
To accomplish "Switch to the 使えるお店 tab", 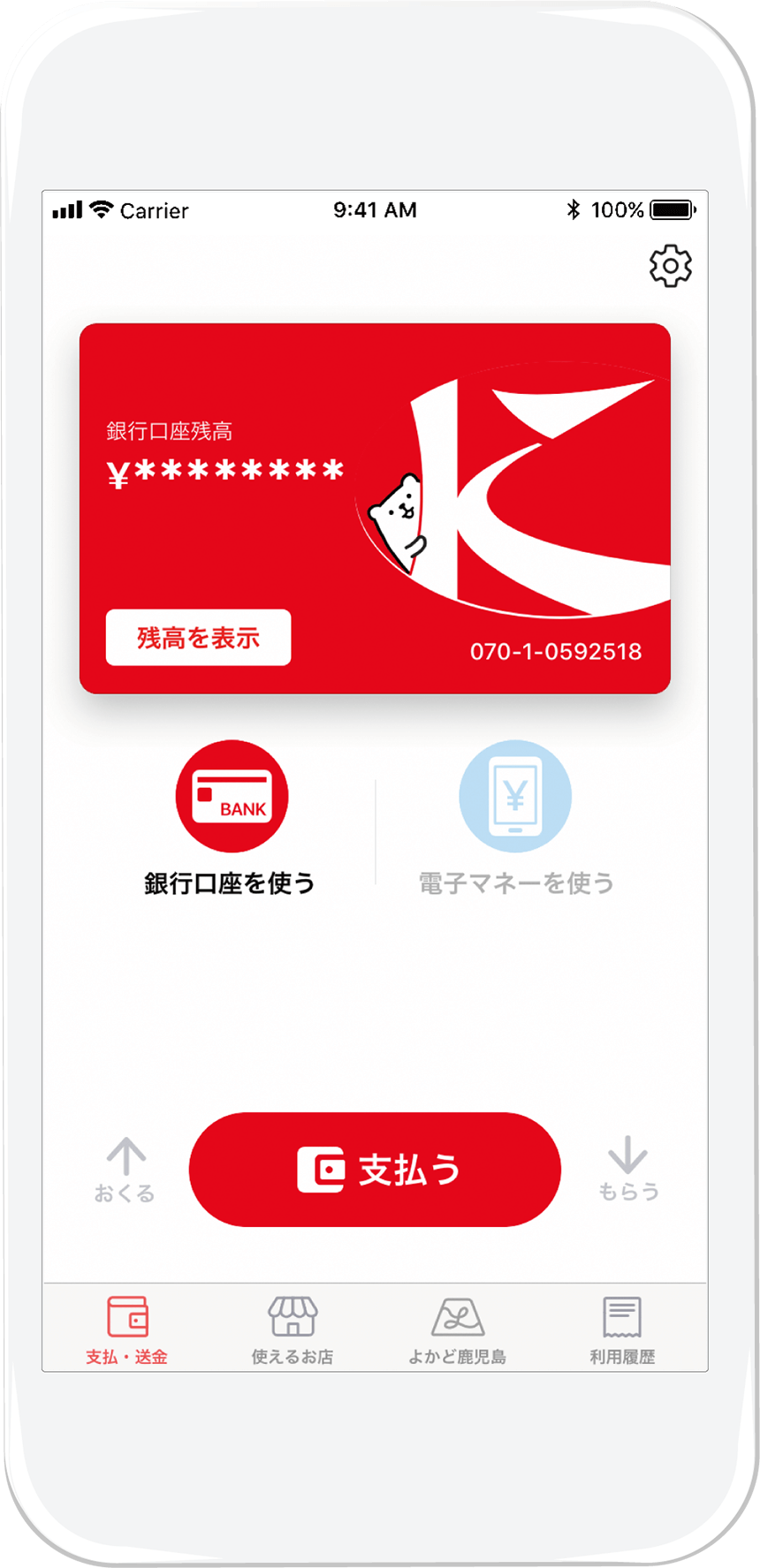I will click(293, 1329).
